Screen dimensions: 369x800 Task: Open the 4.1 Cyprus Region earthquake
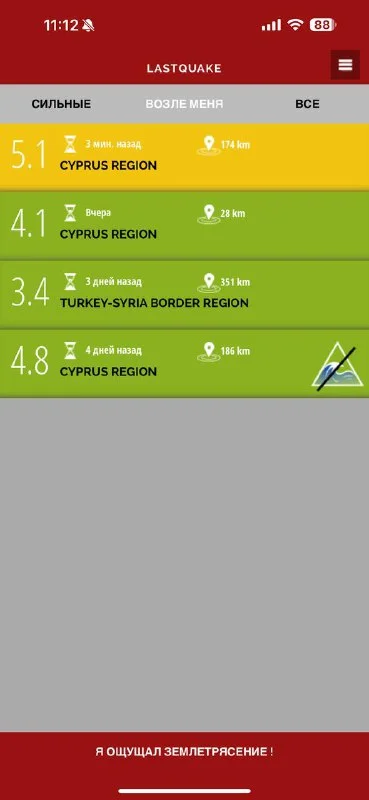point(184,225)
